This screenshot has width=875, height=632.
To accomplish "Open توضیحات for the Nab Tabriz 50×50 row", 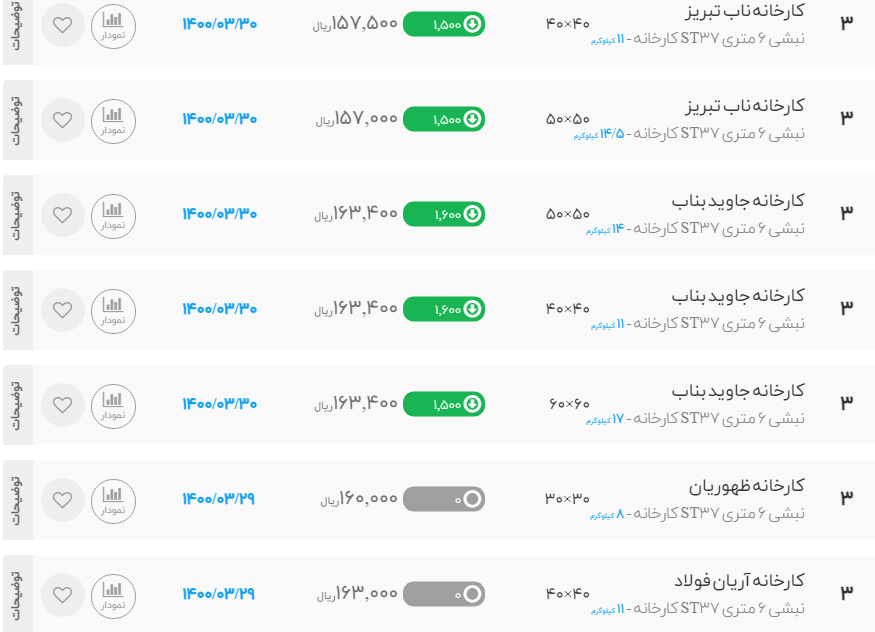I will coord(18,120).
